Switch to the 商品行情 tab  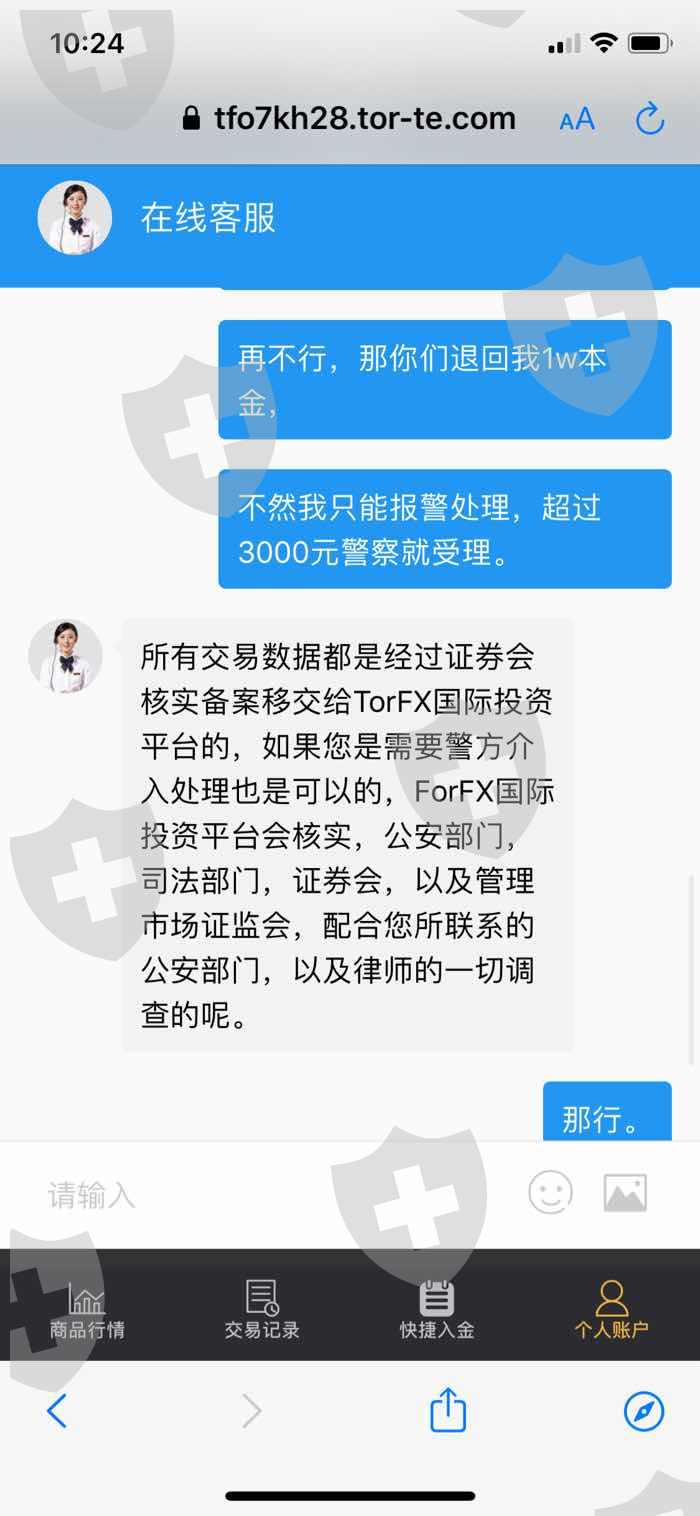[87, 1309]
